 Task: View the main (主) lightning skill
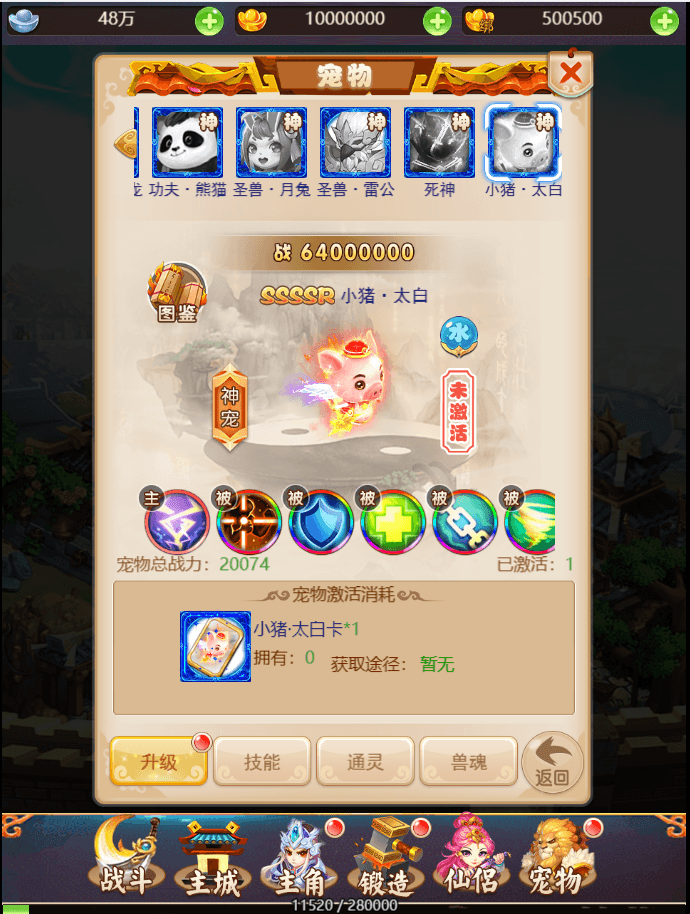(177, 521)
